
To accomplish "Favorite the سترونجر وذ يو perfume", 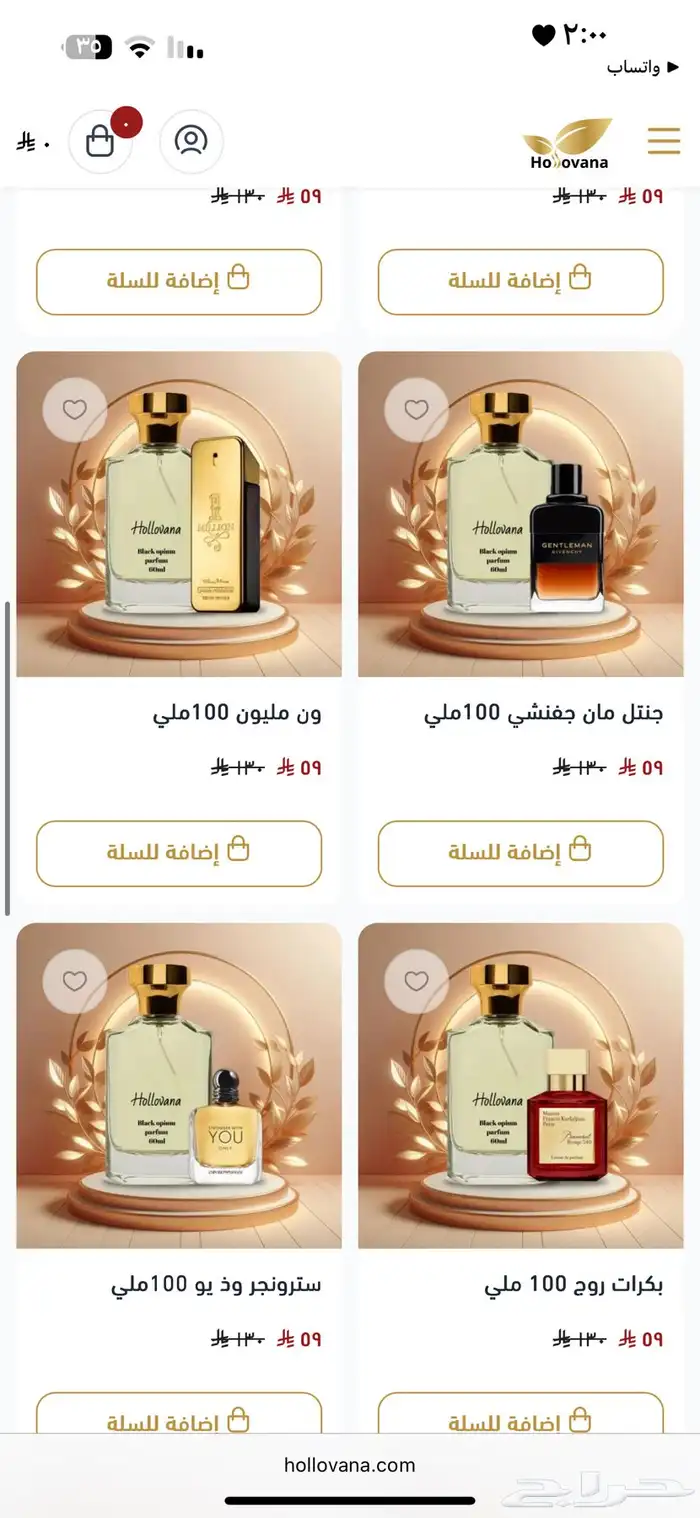I will tap(75, 981).
